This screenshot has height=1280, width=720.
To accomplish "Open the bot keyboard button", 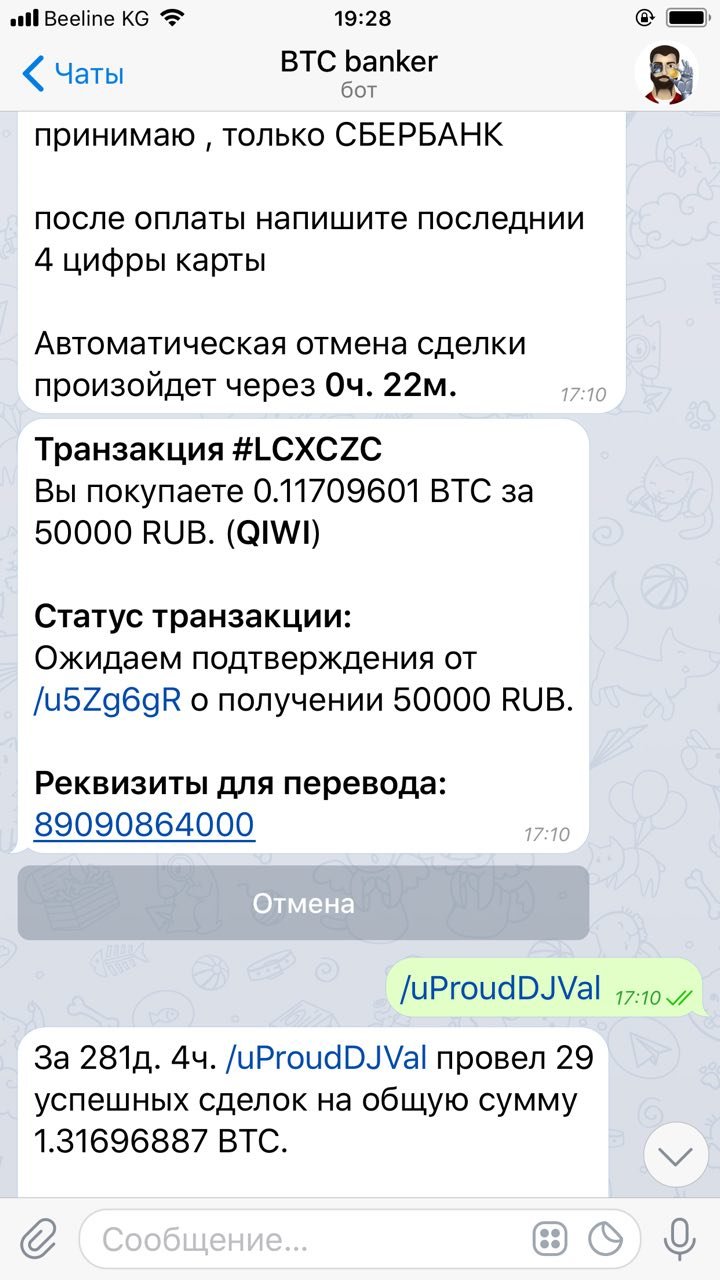I will (x=550, y=1241).
